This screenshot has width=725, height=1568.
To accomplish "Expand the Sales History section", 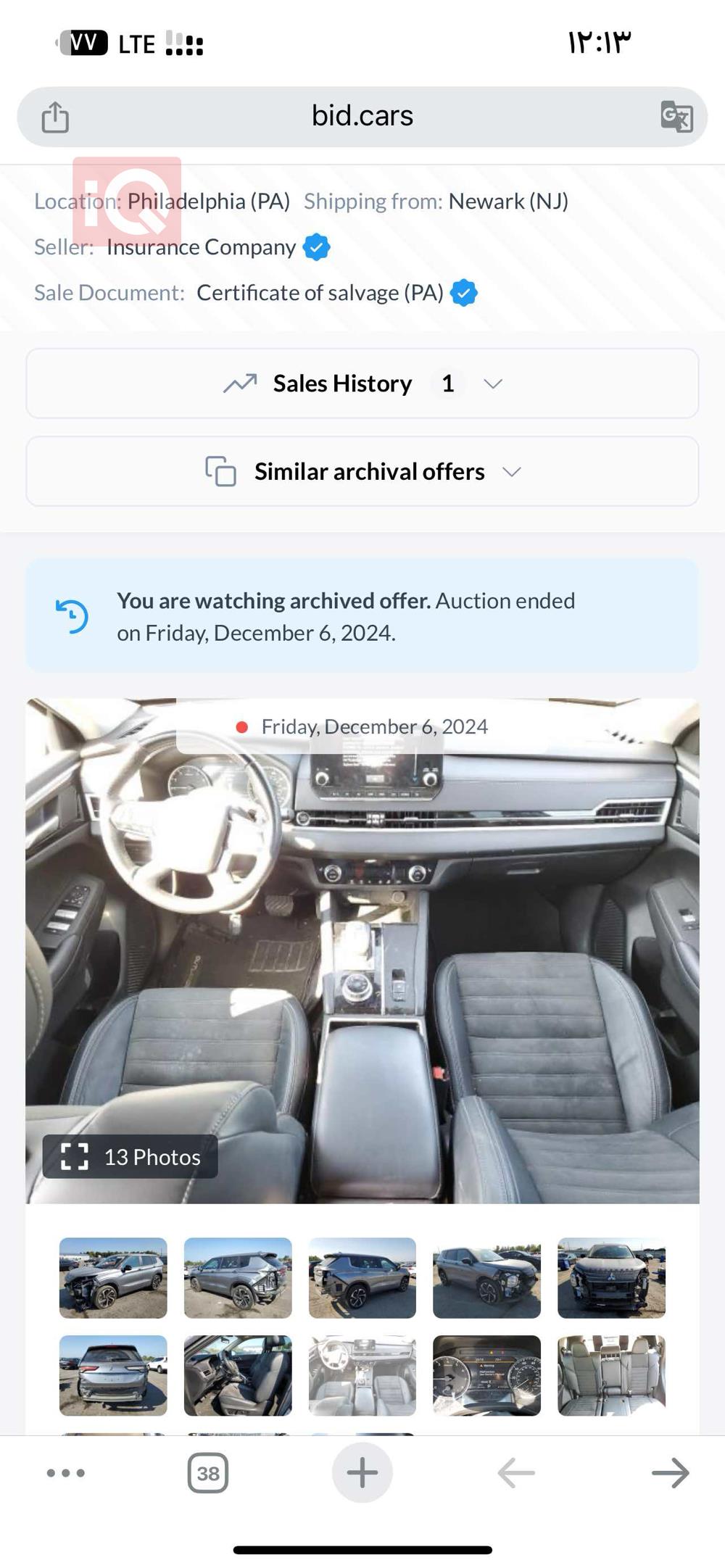I will (362, 383).
